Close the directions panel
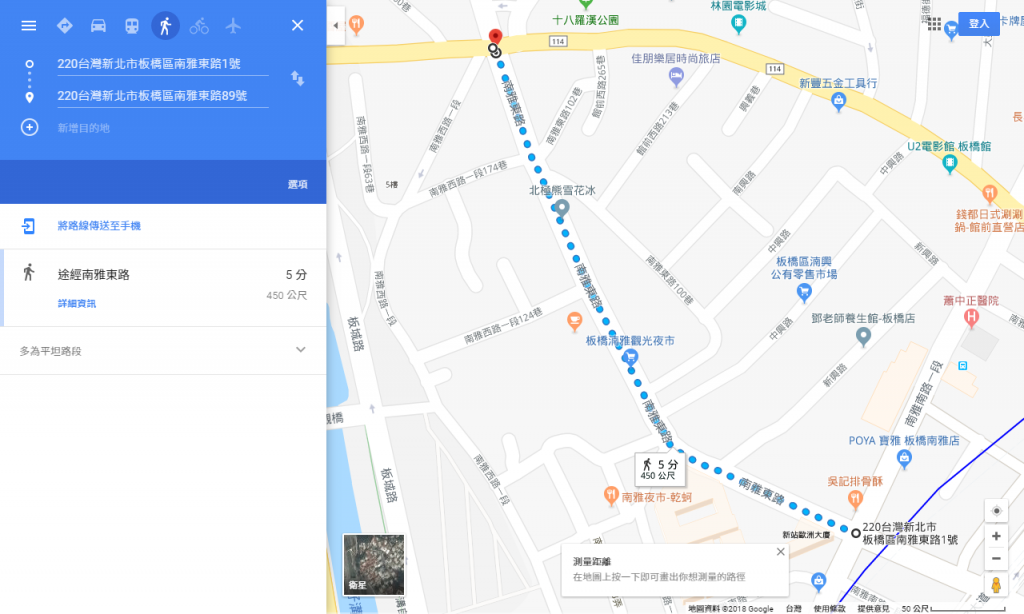Viewport: 1024px width, 614px height. [x=297, y=25]
